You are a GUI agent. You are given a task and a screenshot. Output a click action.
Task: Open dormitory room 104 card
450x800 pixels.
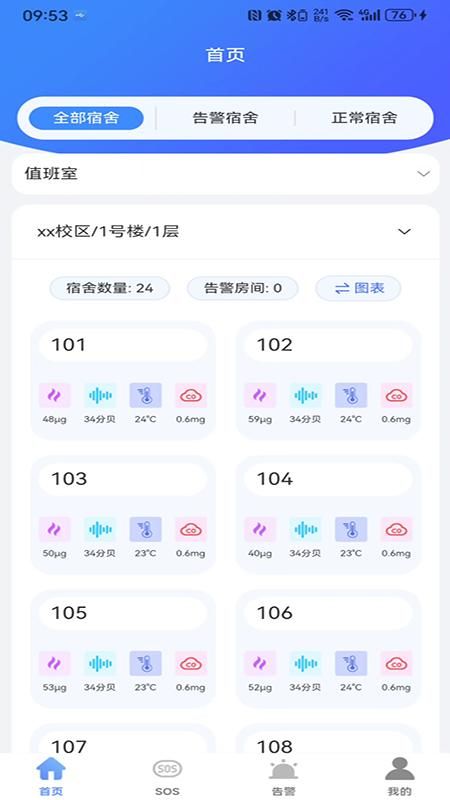point(328,515)
